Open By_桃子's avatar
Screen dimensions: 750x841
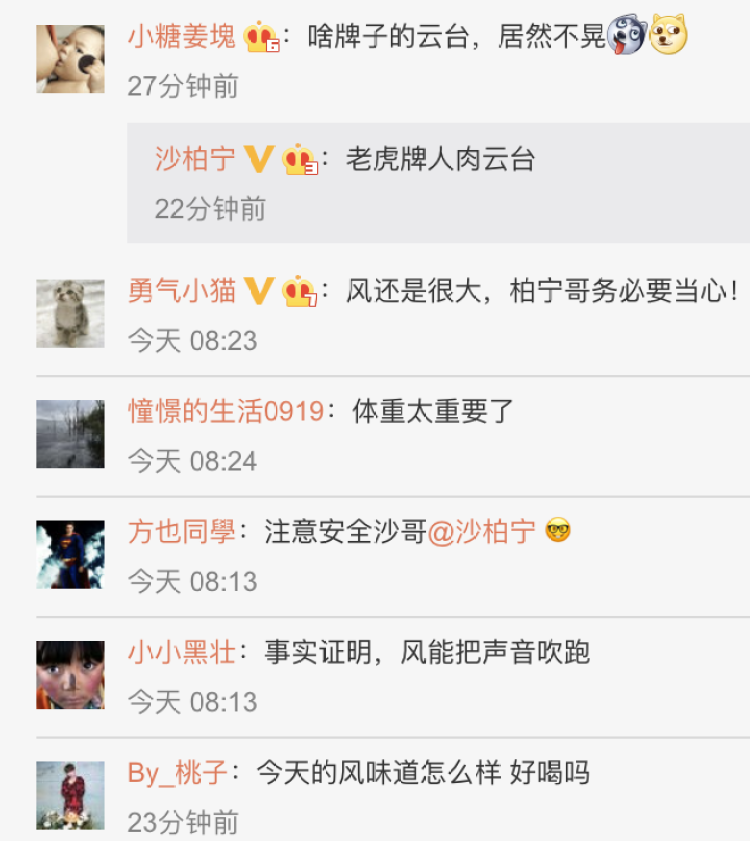point(70,795)
